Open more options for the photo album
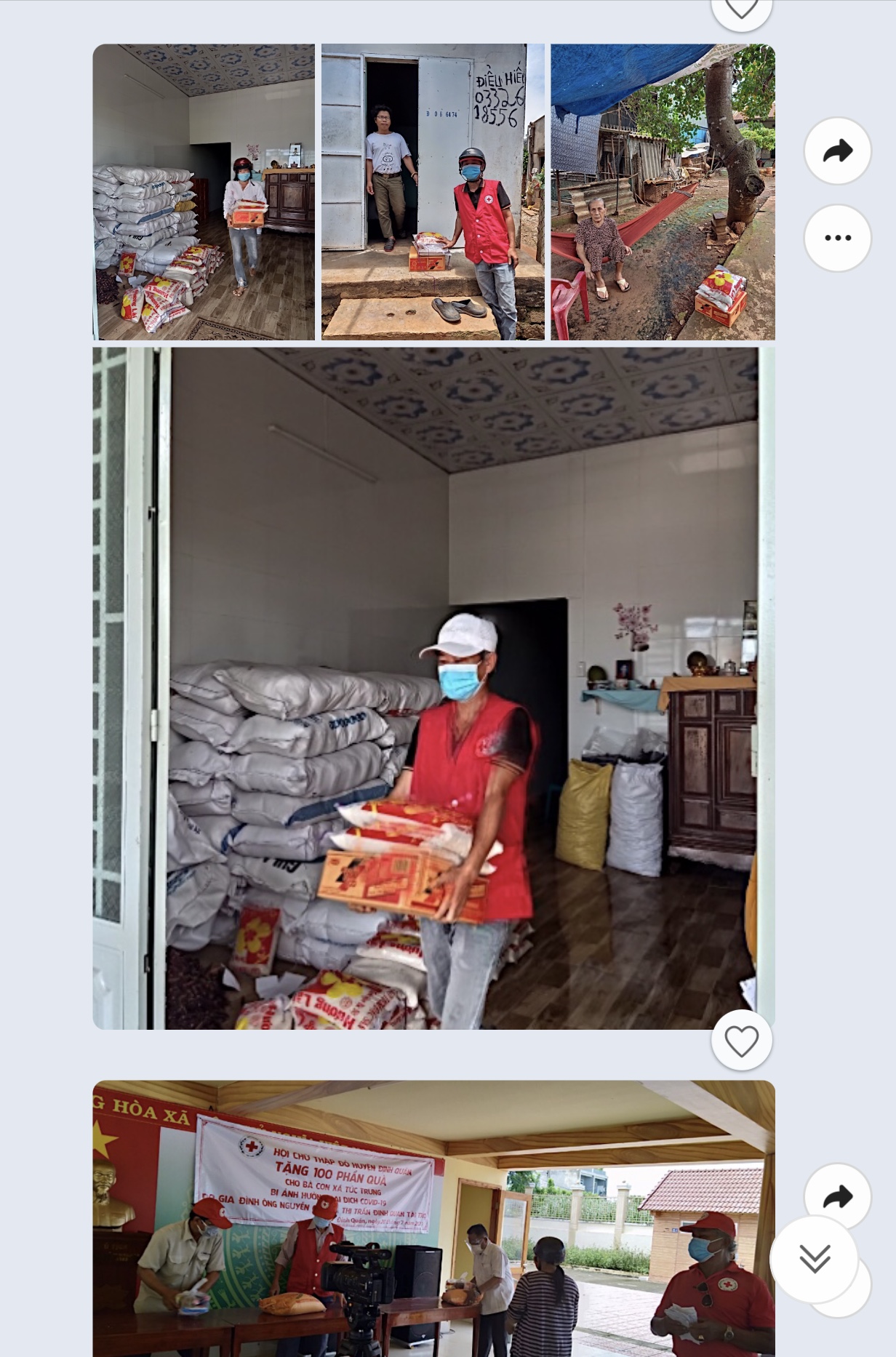The width and height of the screenshot is (896, 1357). click(x=837, y=238)
